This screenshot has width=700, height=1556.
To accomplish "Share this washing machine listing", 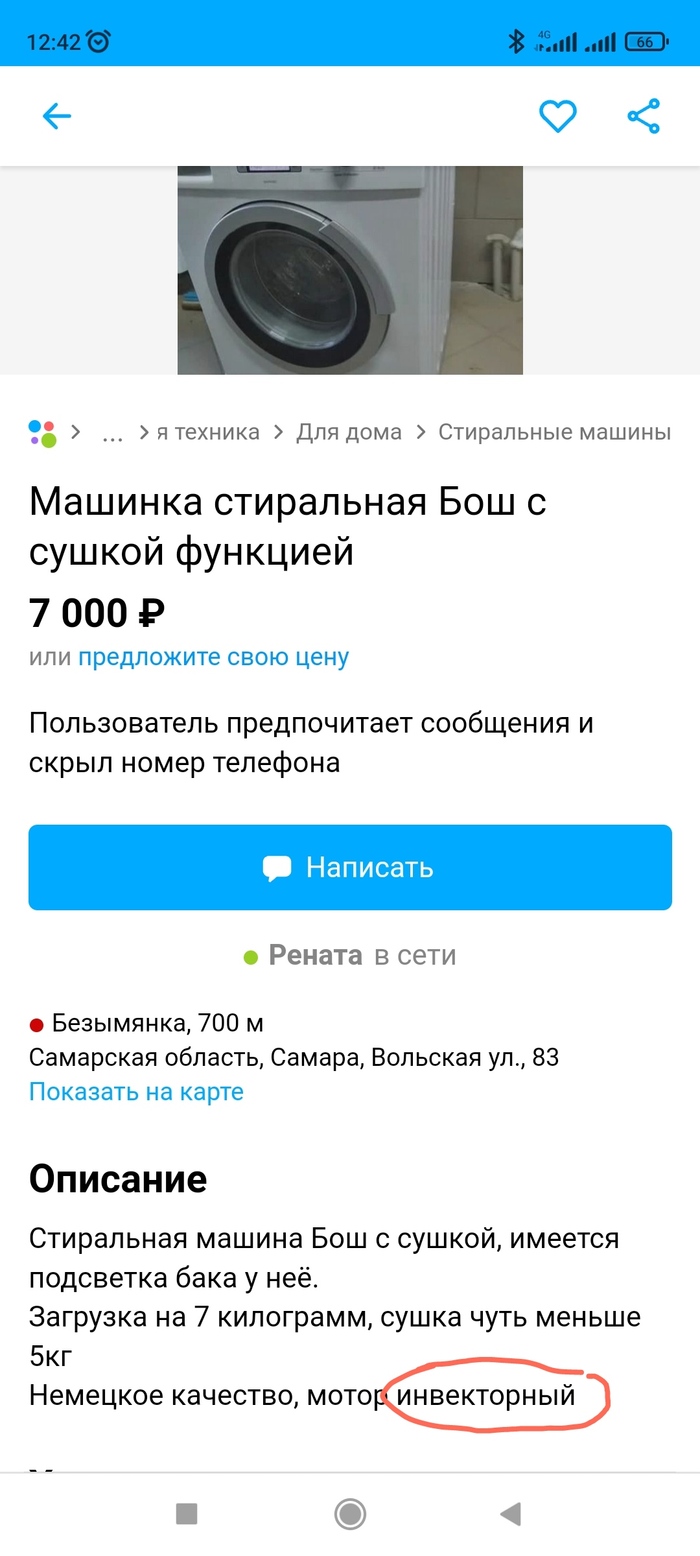I will tap(644, 117).
